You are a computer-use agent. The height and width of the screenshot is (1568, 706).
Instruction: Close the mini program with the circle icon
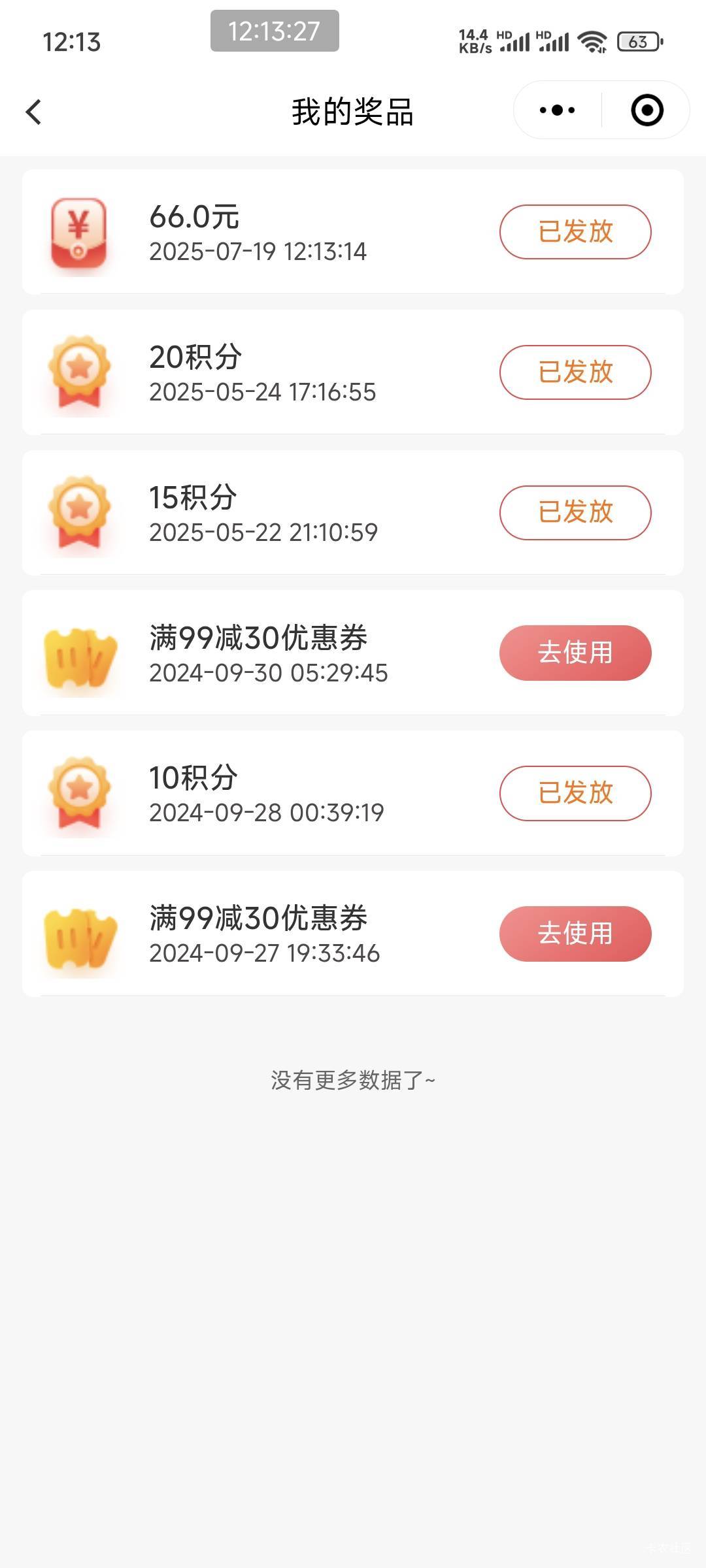click(x=647, y=110)
